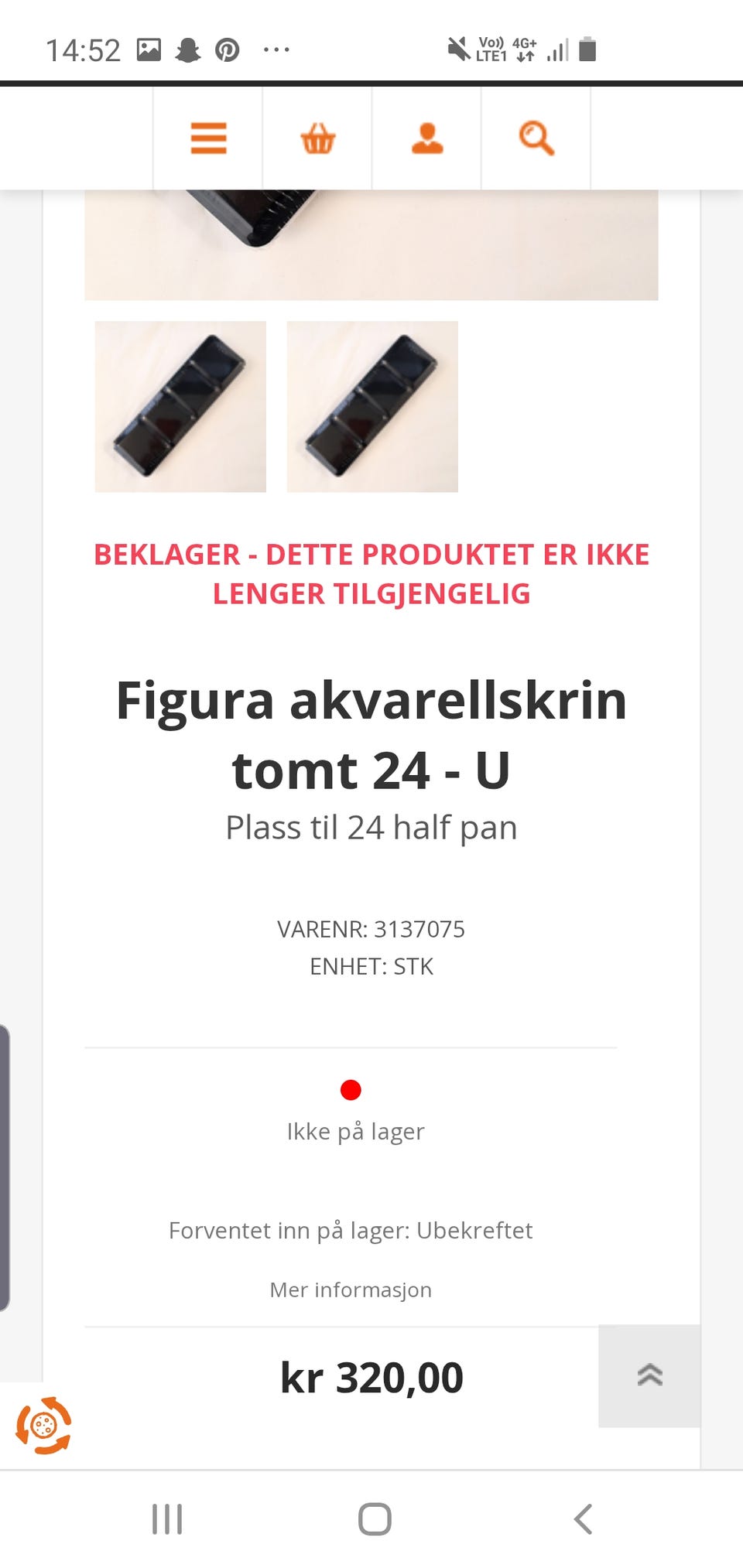Open the search magnifier
This screenshot has width=743, height=1568.
(536, 138)
